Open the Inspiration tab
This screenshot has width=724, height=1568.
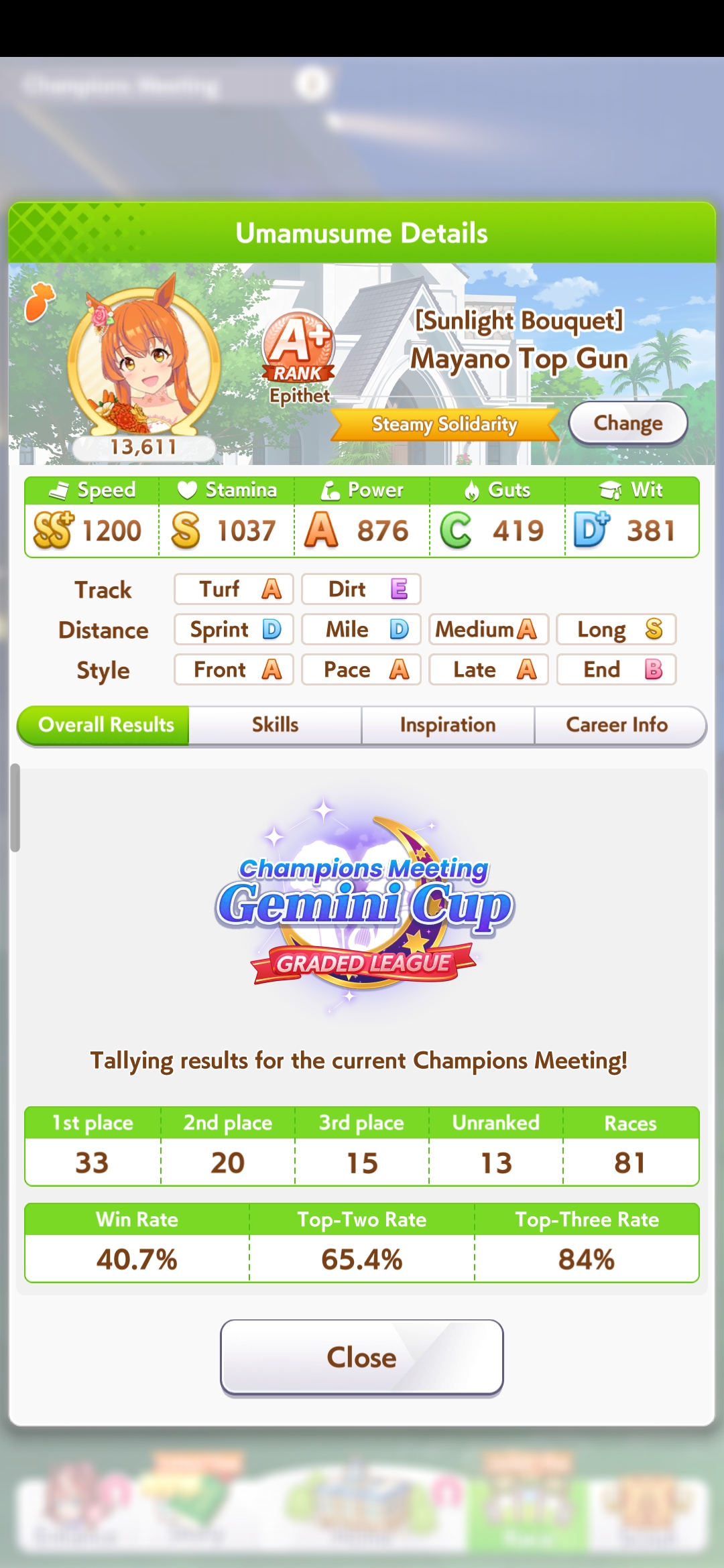coord(448,725)
